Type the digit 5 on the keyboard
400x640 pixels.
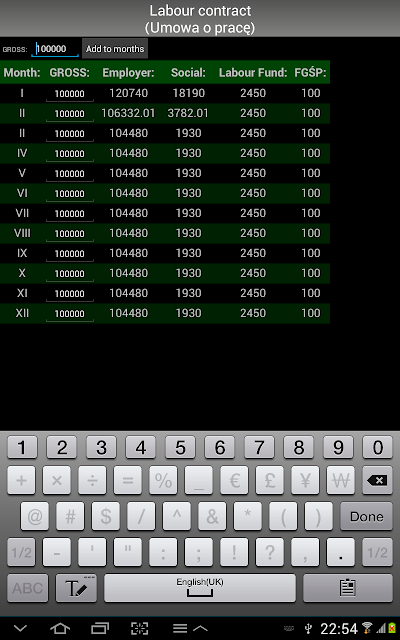180,447
